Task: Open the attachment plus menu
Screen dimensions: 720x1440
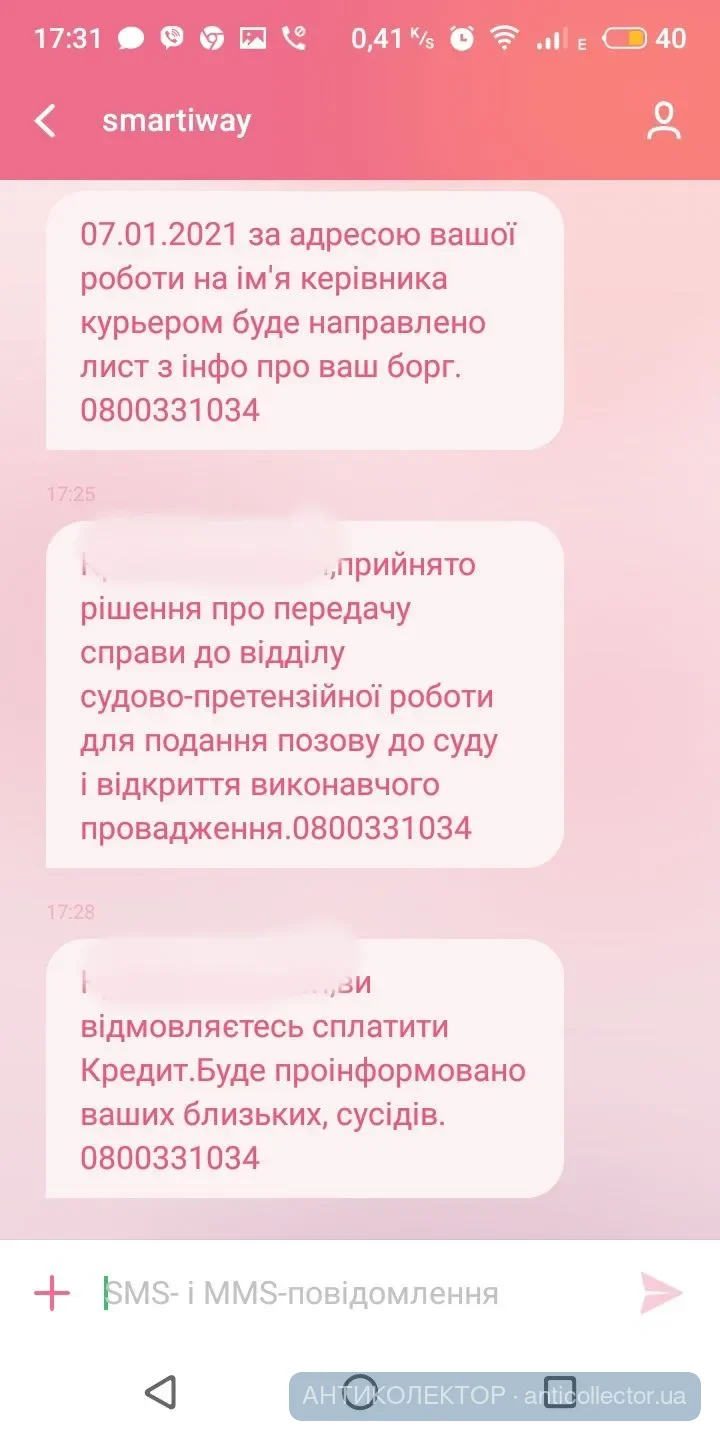Action: click(52, 1293)
